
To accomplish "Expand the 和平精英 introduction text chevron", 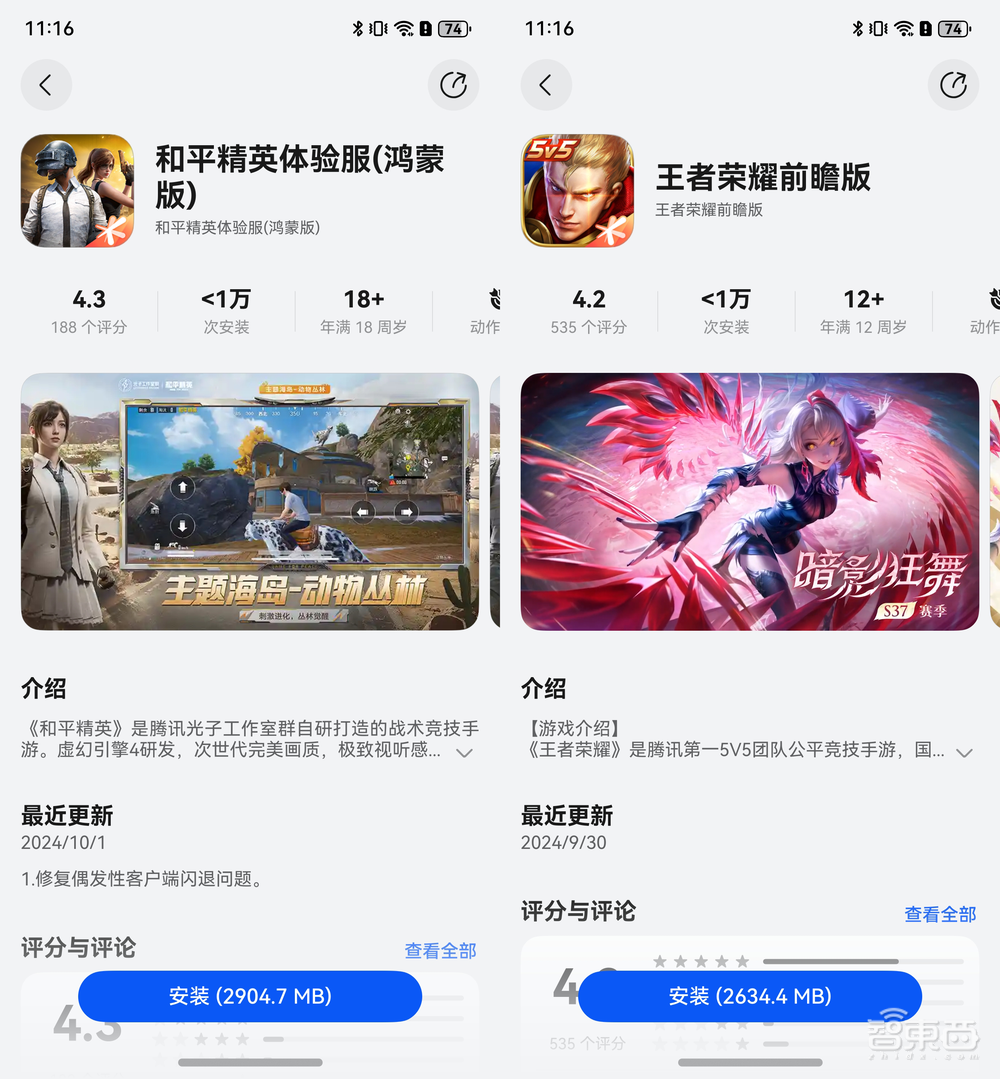I will [x=464, y=755].
